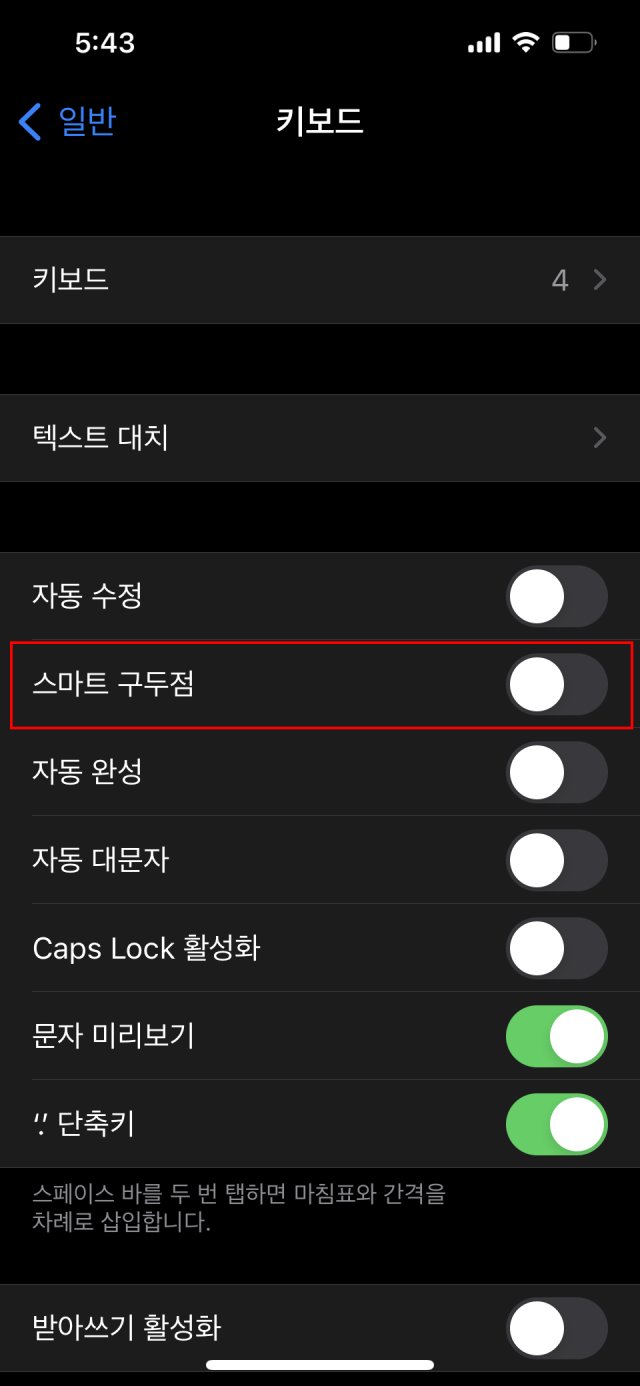Viewport: 640px width, 1386px height.
Task: Enable 받아쓰기 활성화
Action: click(x=557, y=1329)
